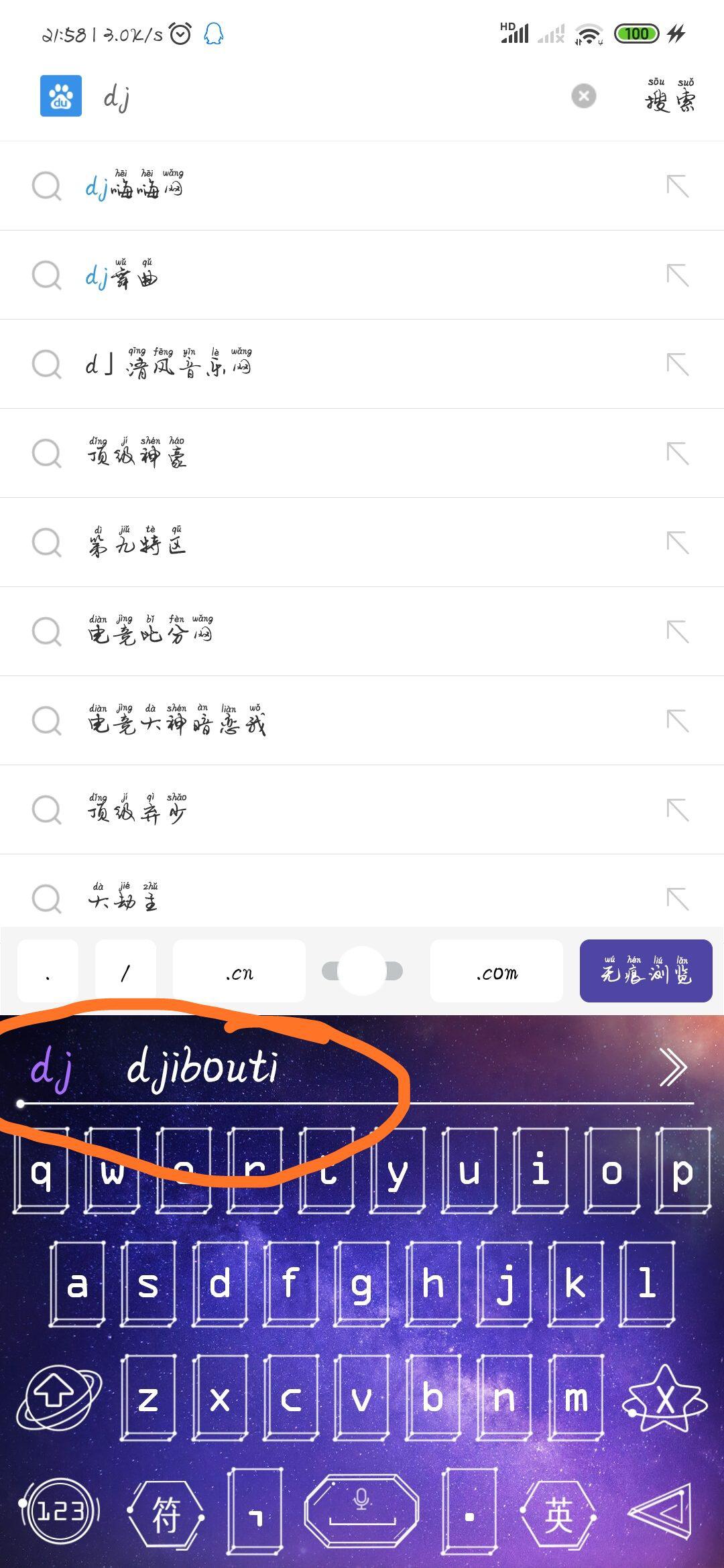Select suggestion 顶级弃少
724x1568 pixels.
coord(137,810)
